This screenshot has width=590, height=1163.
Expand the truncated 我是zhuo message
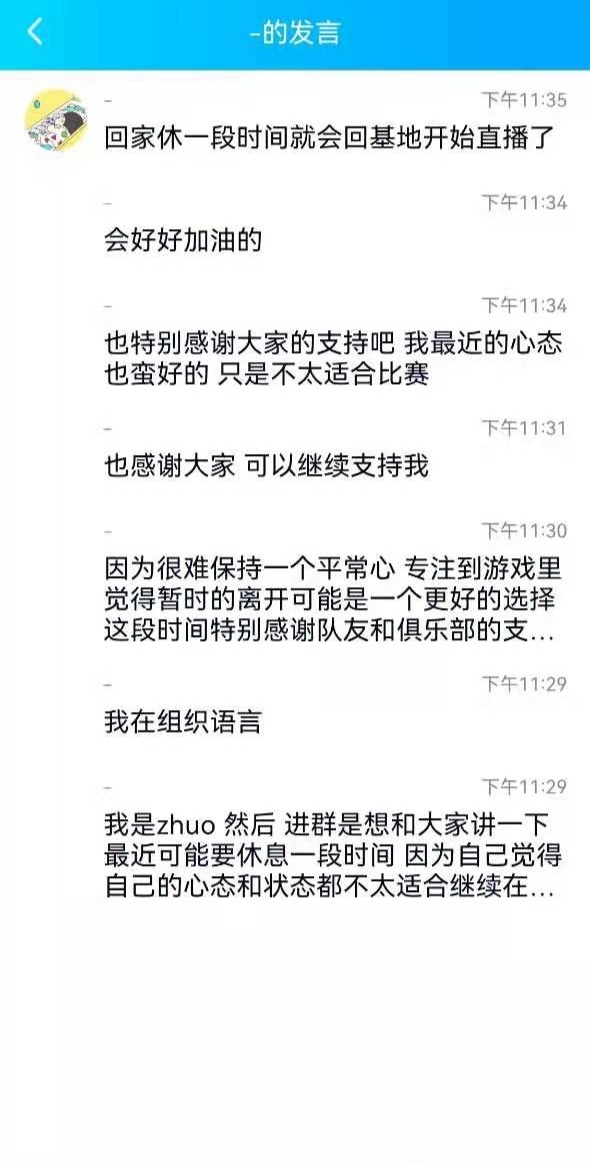(333, 855)
